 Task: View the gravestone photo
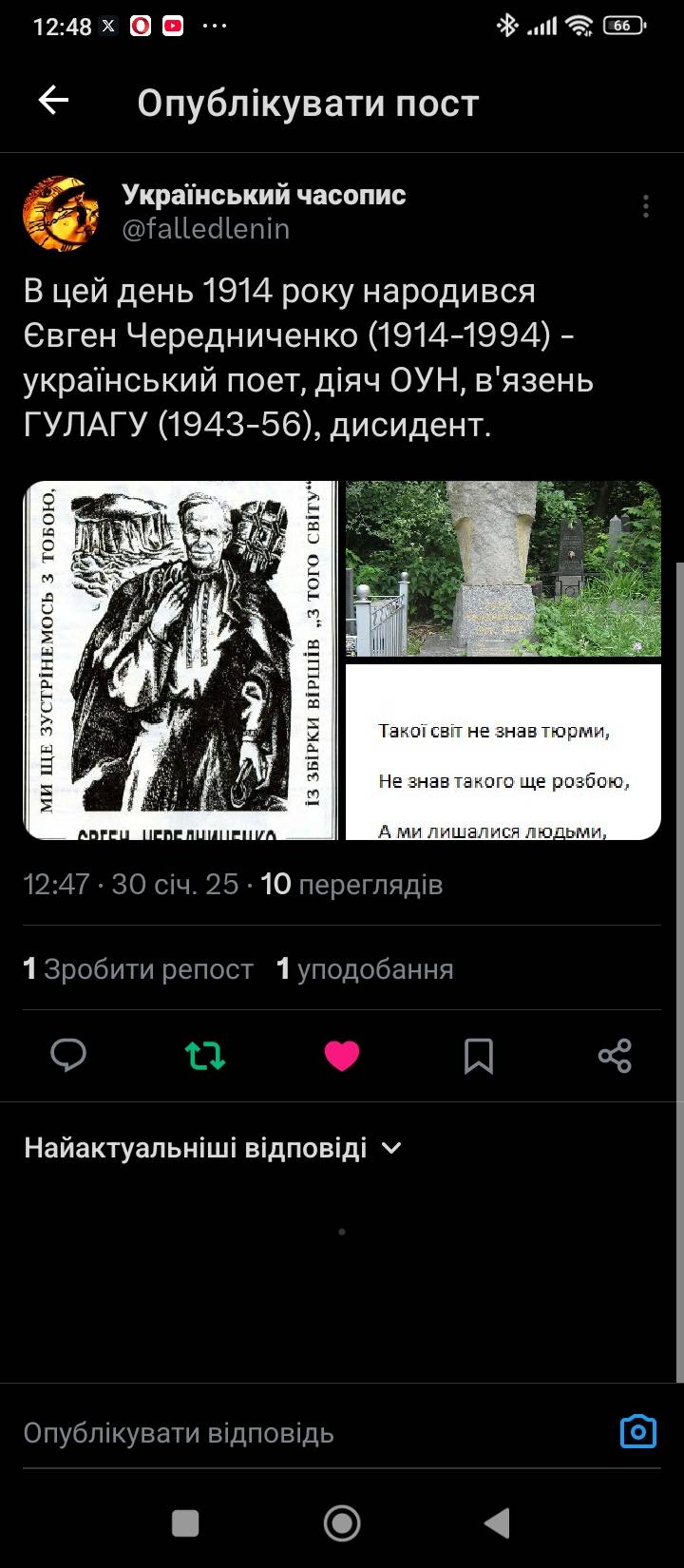point(503,568)
